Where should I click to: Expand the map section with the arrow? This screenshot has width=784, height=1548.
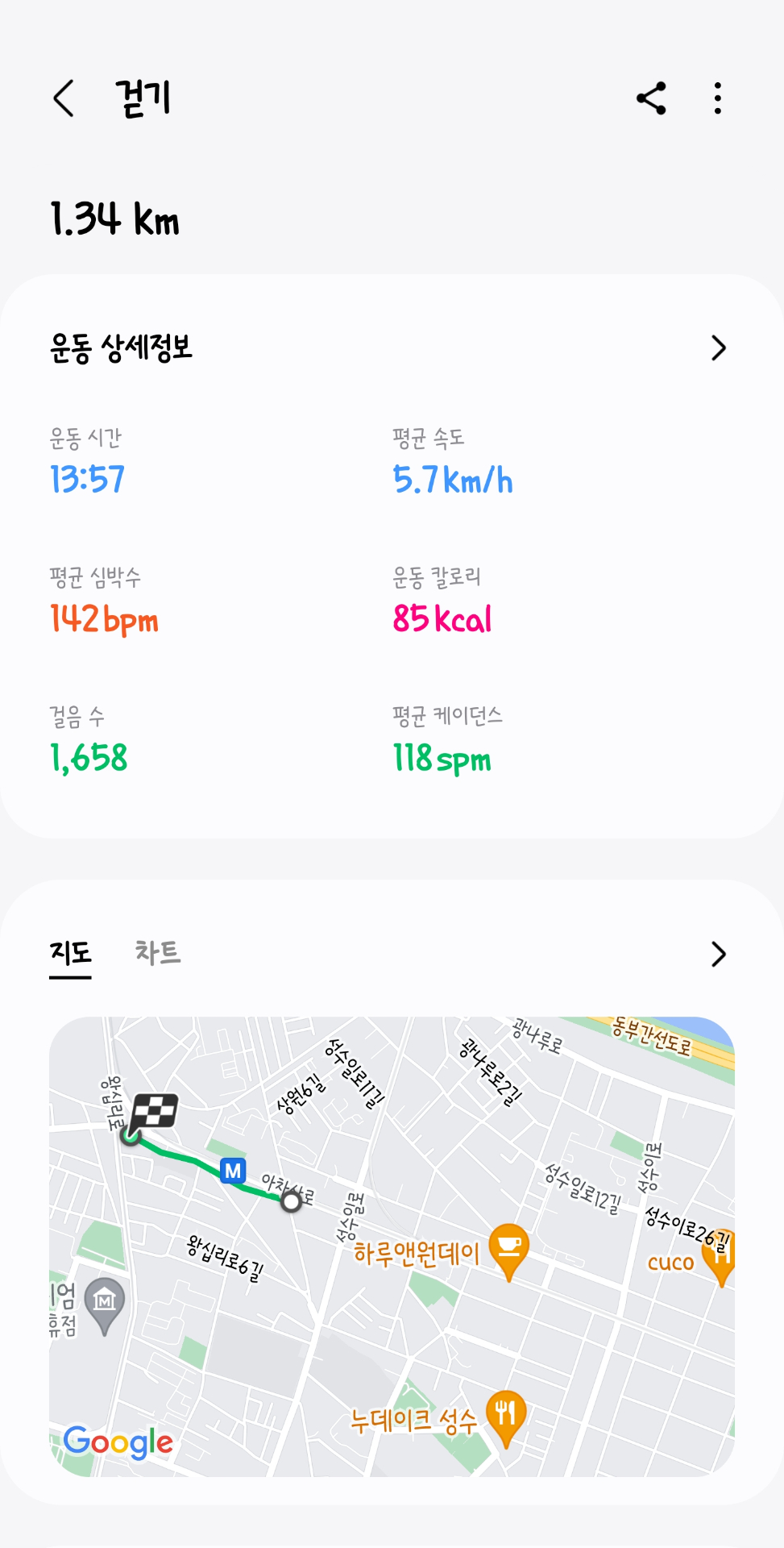pyautogui.click(x=718, y=954)
